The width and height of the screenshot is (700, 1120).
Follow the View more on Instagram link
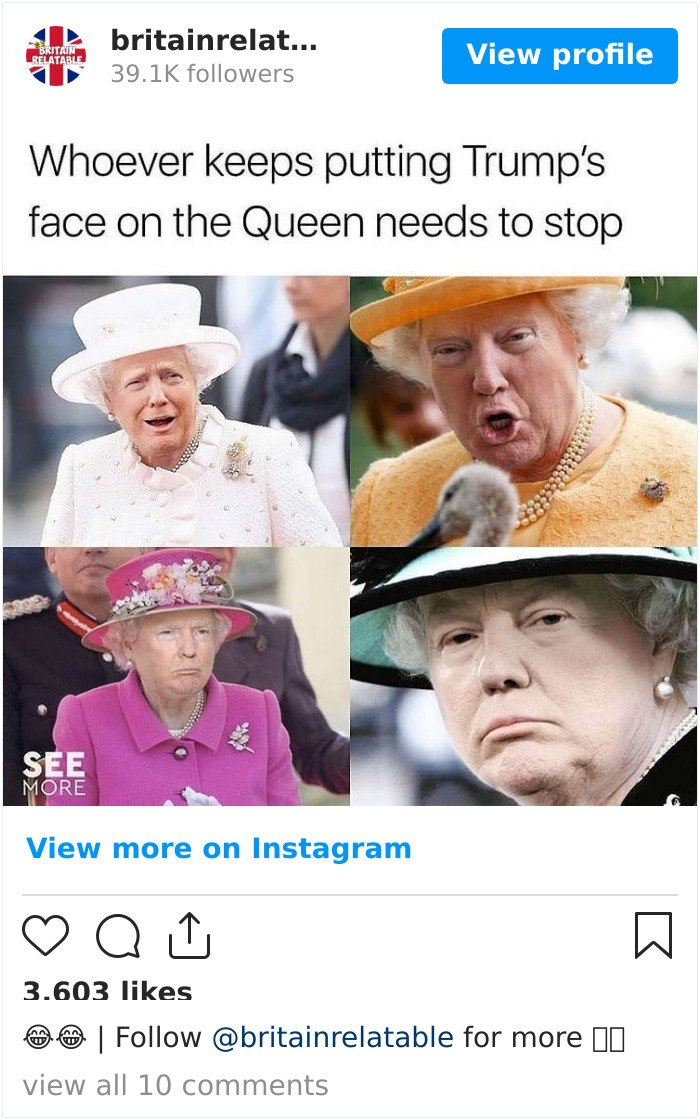click(219, 848)
